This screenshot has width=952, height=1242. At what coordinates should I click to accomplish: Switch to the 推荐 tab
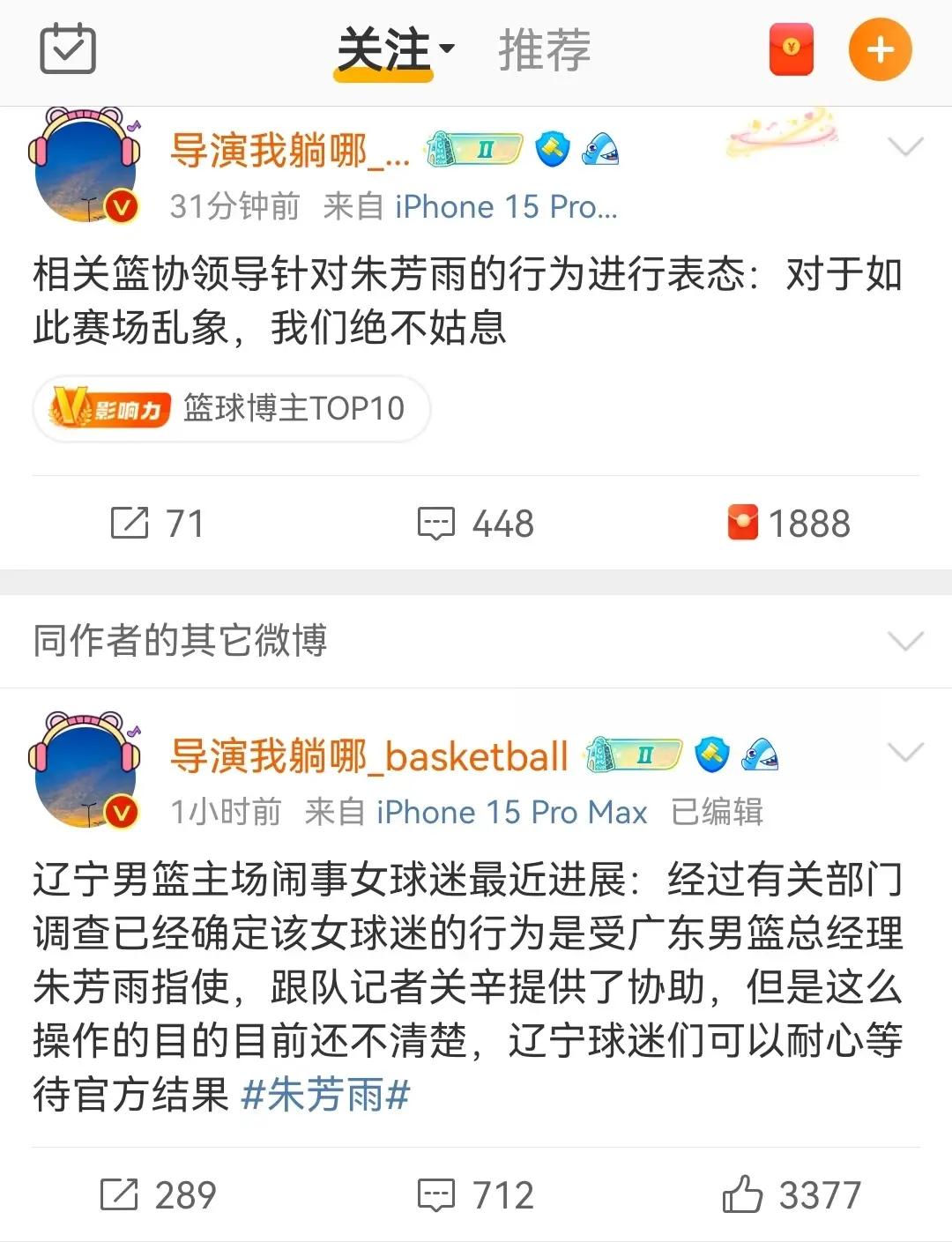pos(544,50)
